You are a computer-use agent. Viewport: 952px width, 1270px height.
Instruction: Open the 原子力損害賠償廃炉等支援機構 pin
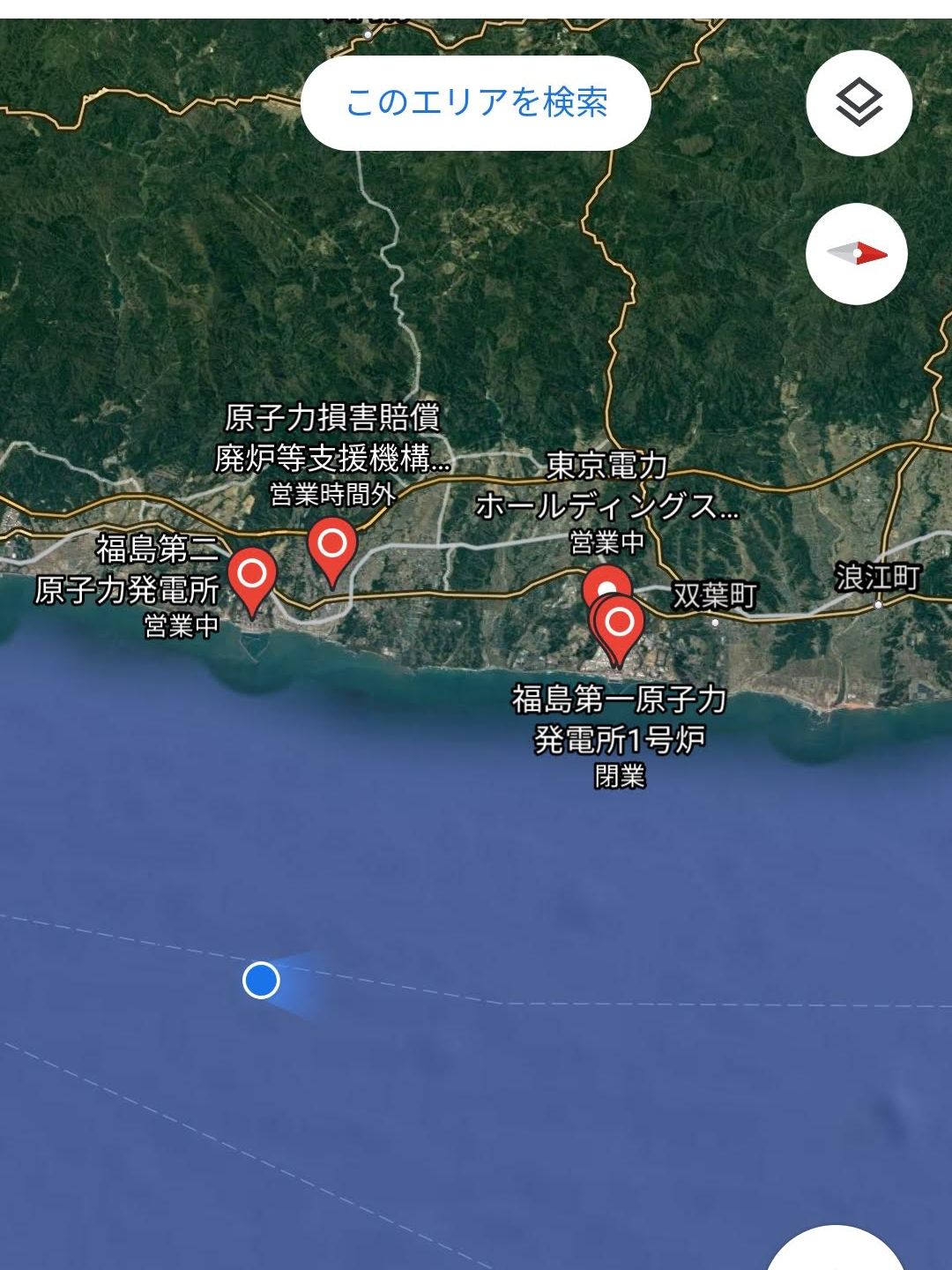tap(332, 548)
